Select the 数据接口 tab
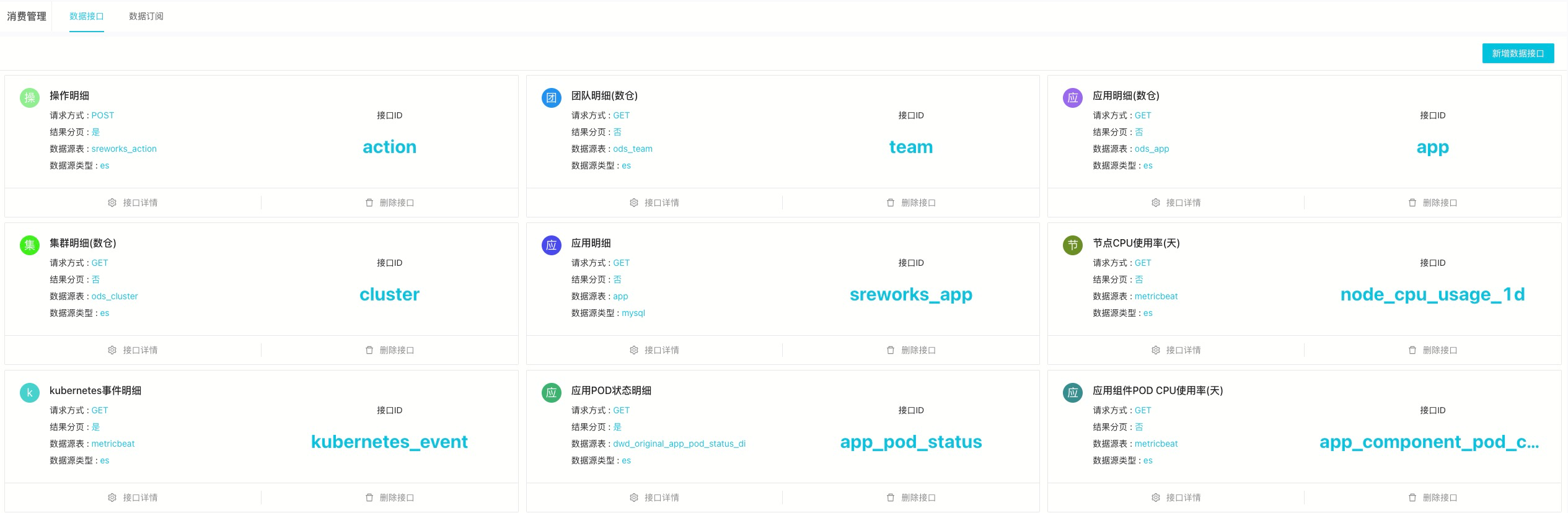1568x513 pixels. coord(86,16)
